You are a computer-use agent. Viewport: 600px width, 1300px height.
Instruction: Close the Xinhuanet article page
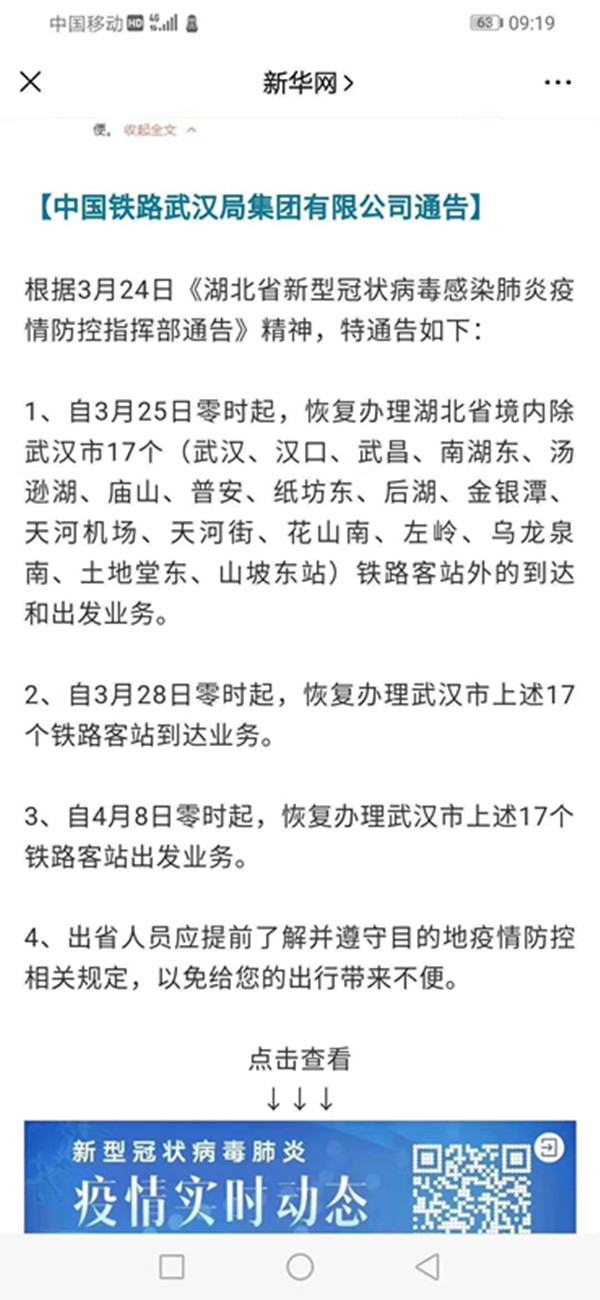31,83
